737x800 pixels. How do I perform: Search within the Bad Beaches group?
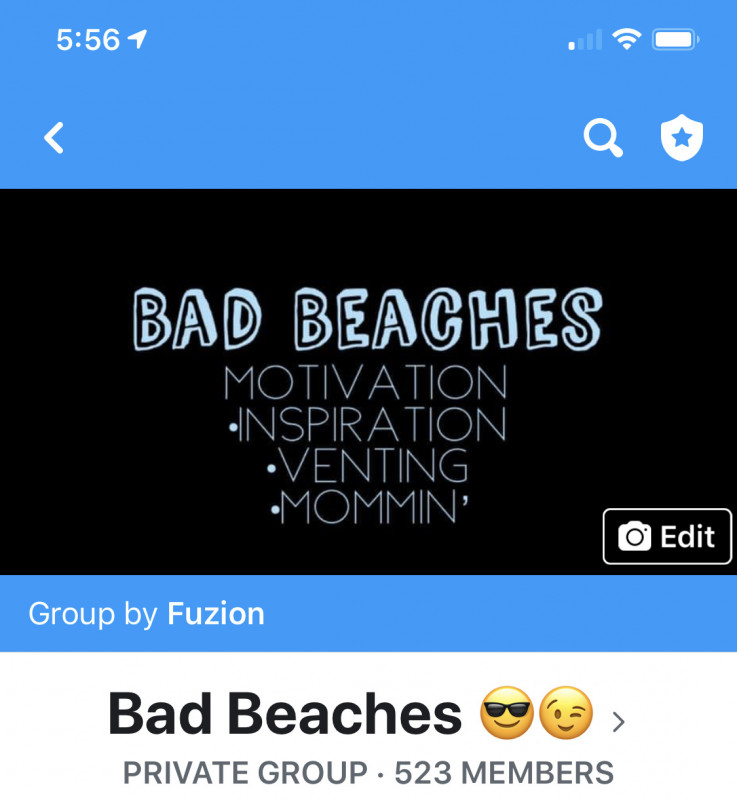602,139
